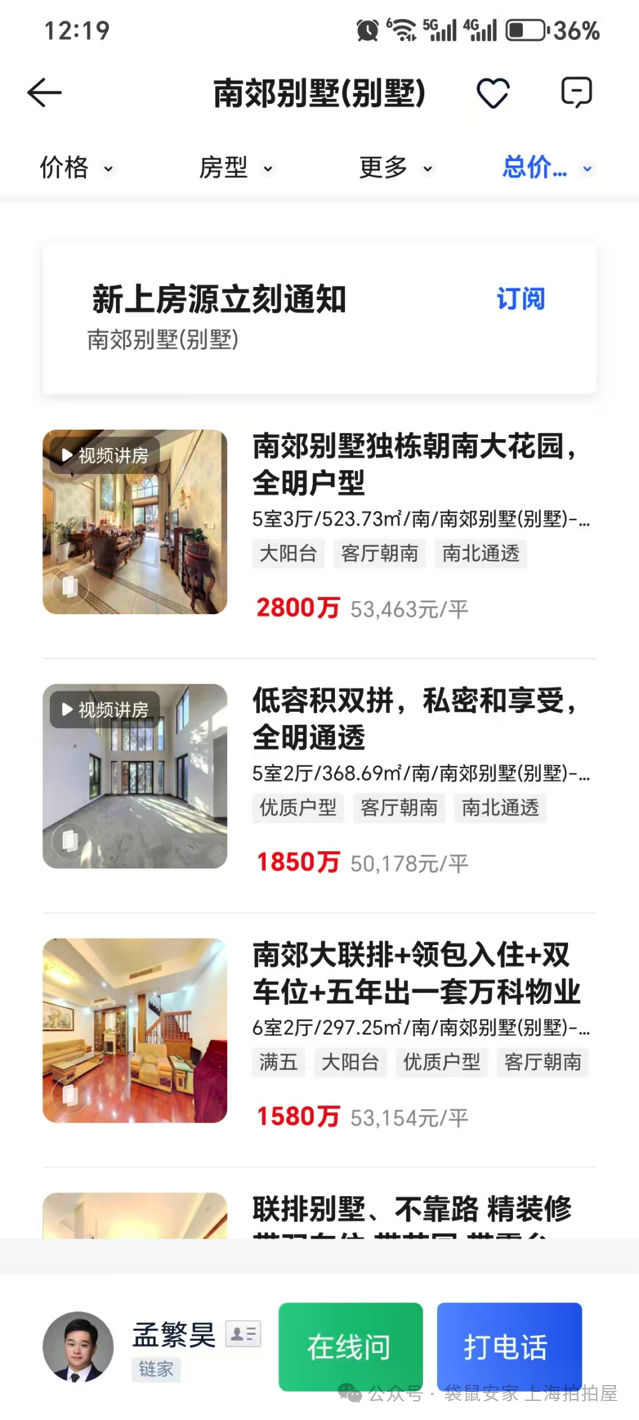This screenshot has width=639, height=1420.
Task: Open the 更多 filter options
Action: coord(396,168)
